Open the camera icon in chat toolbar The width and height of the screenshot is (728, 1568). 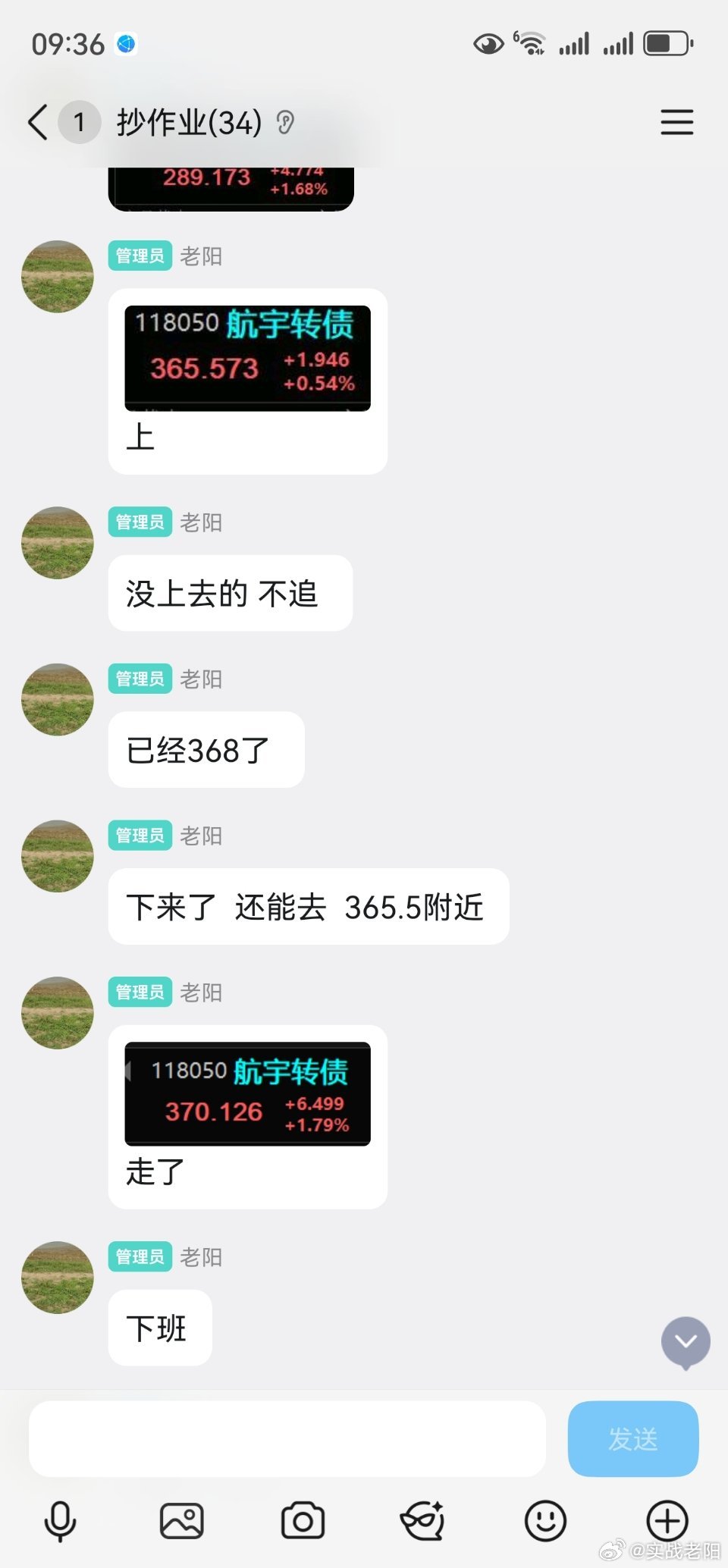[303, 1521]
